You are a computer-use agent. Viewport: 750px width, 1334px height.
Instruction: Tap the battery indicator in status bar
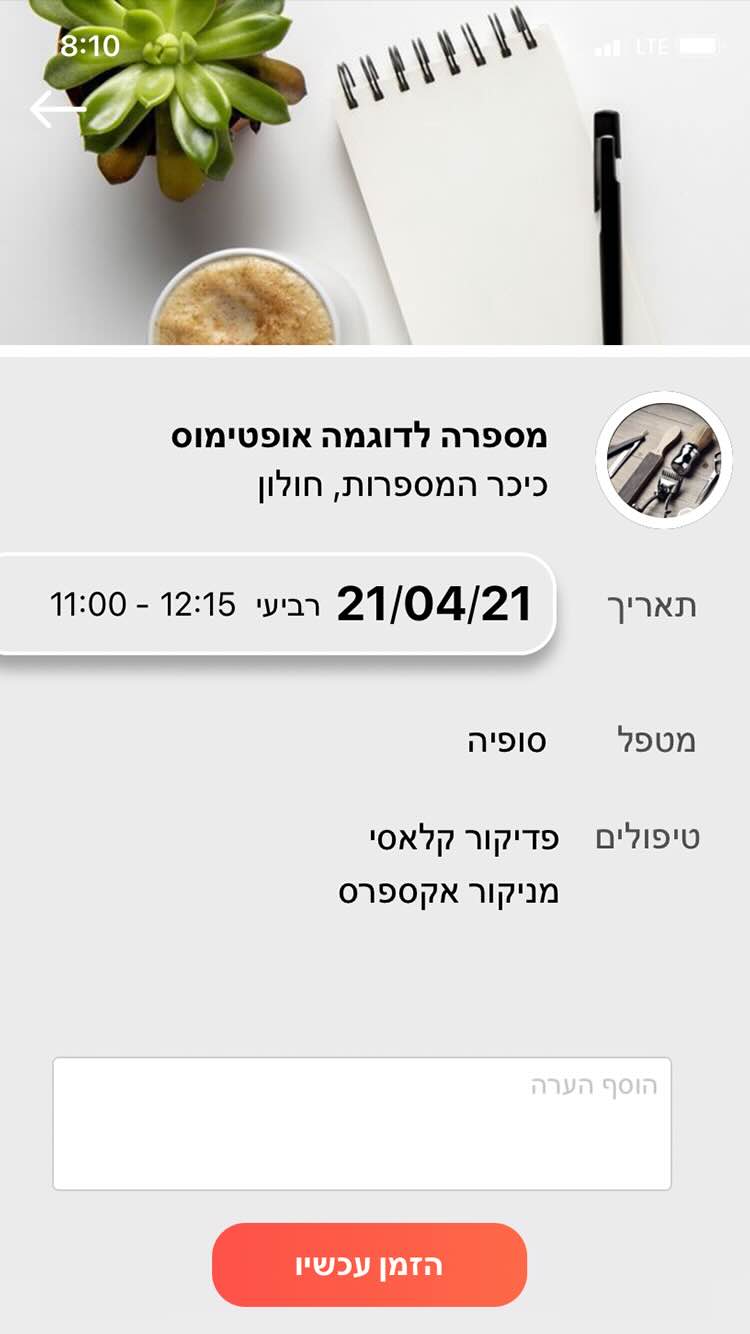coord(698,46)
